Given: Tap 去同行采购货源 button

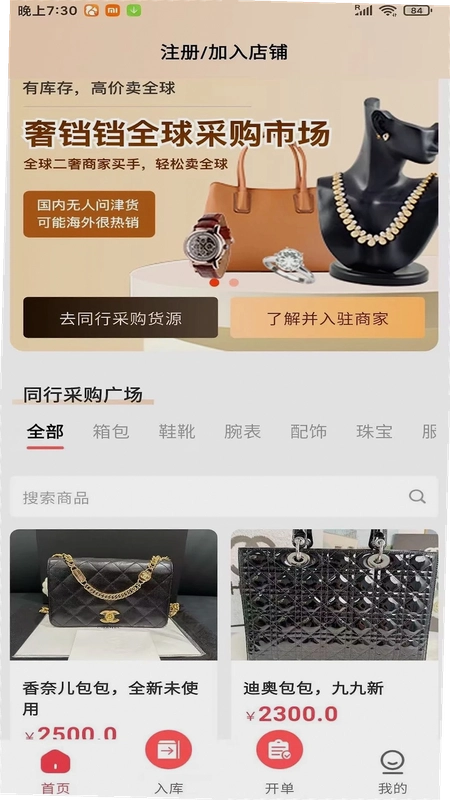Looking at the screenshot, I should pyautogui.click(x=120, y=318).
